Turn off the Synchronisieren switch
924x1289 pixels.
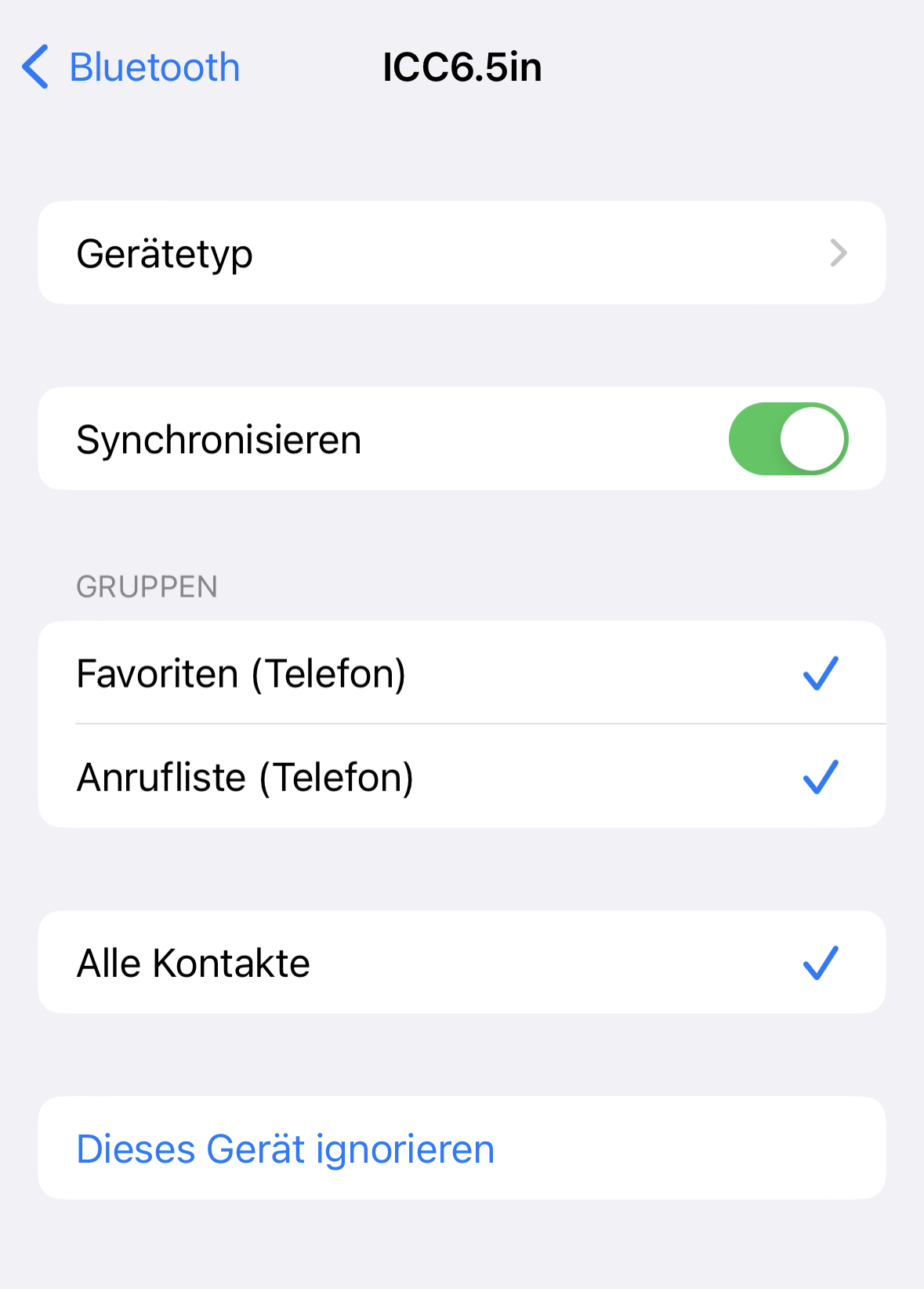(788, 439)
